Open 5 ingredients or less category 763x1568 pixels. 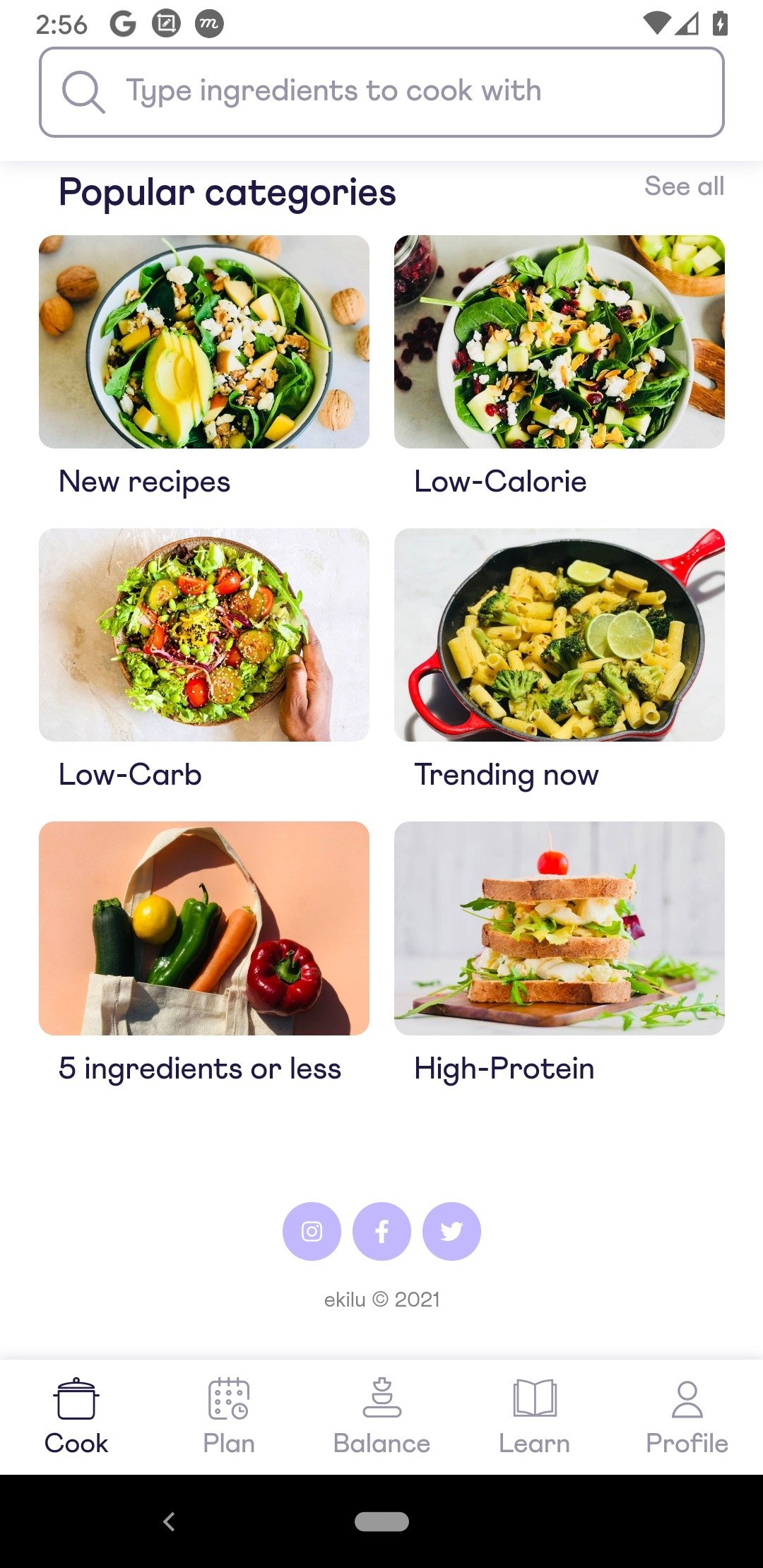pyautogui.click(x=203, y=928)
